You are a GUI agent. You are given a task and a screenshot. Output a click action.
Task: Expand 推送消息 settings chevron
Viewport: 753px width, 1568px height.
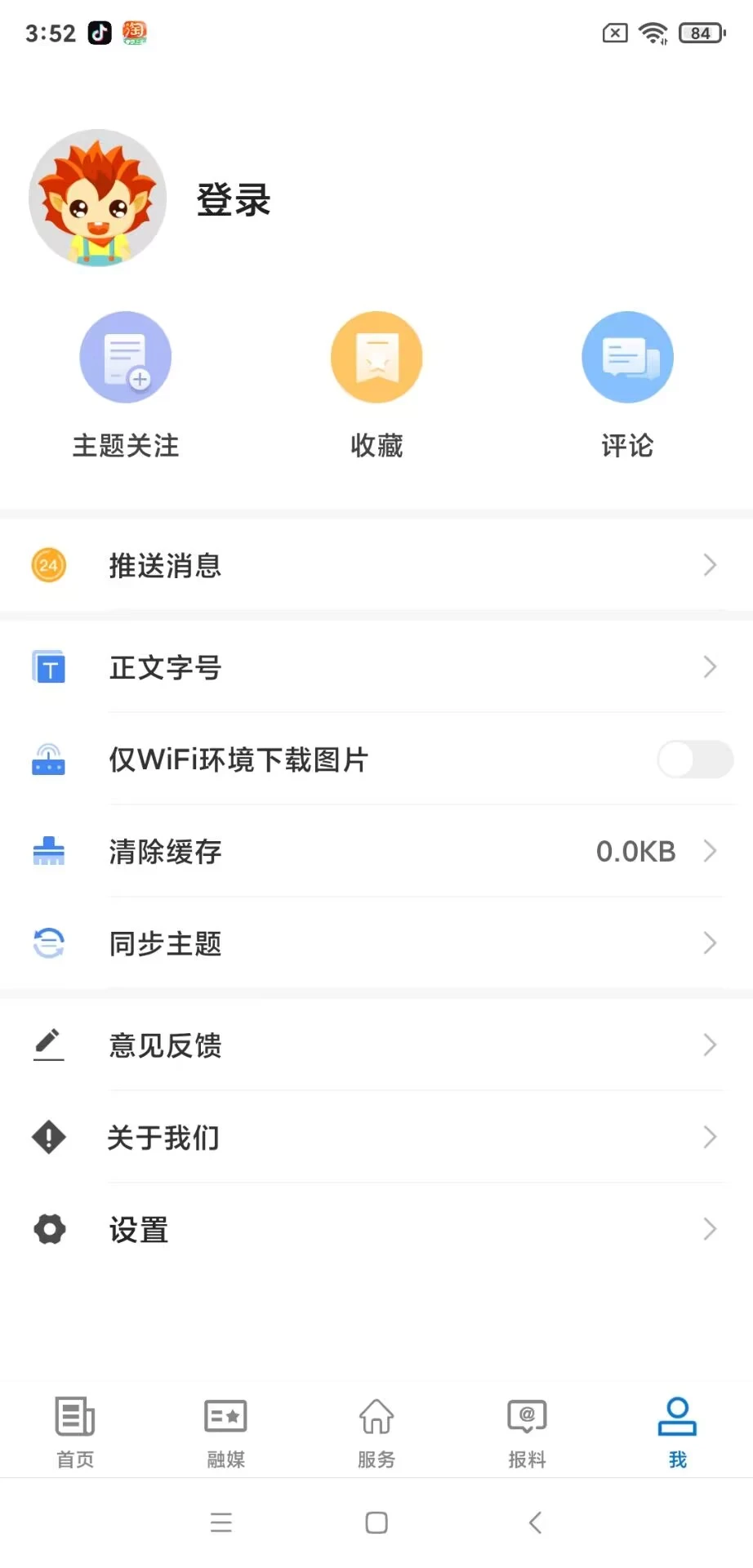pyautogui.click(x=710, y=565)
